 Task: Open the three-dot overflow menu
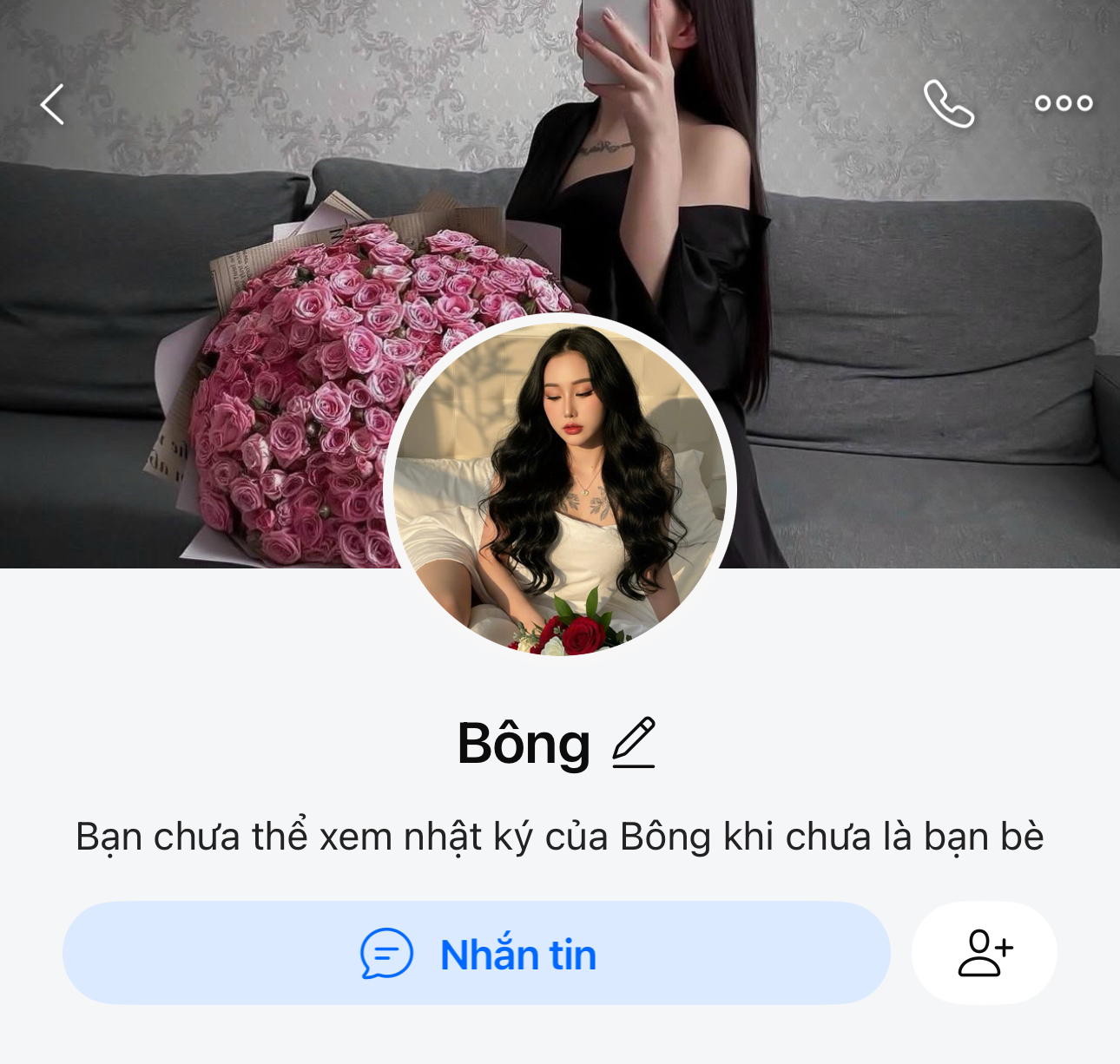[1064, 103]
